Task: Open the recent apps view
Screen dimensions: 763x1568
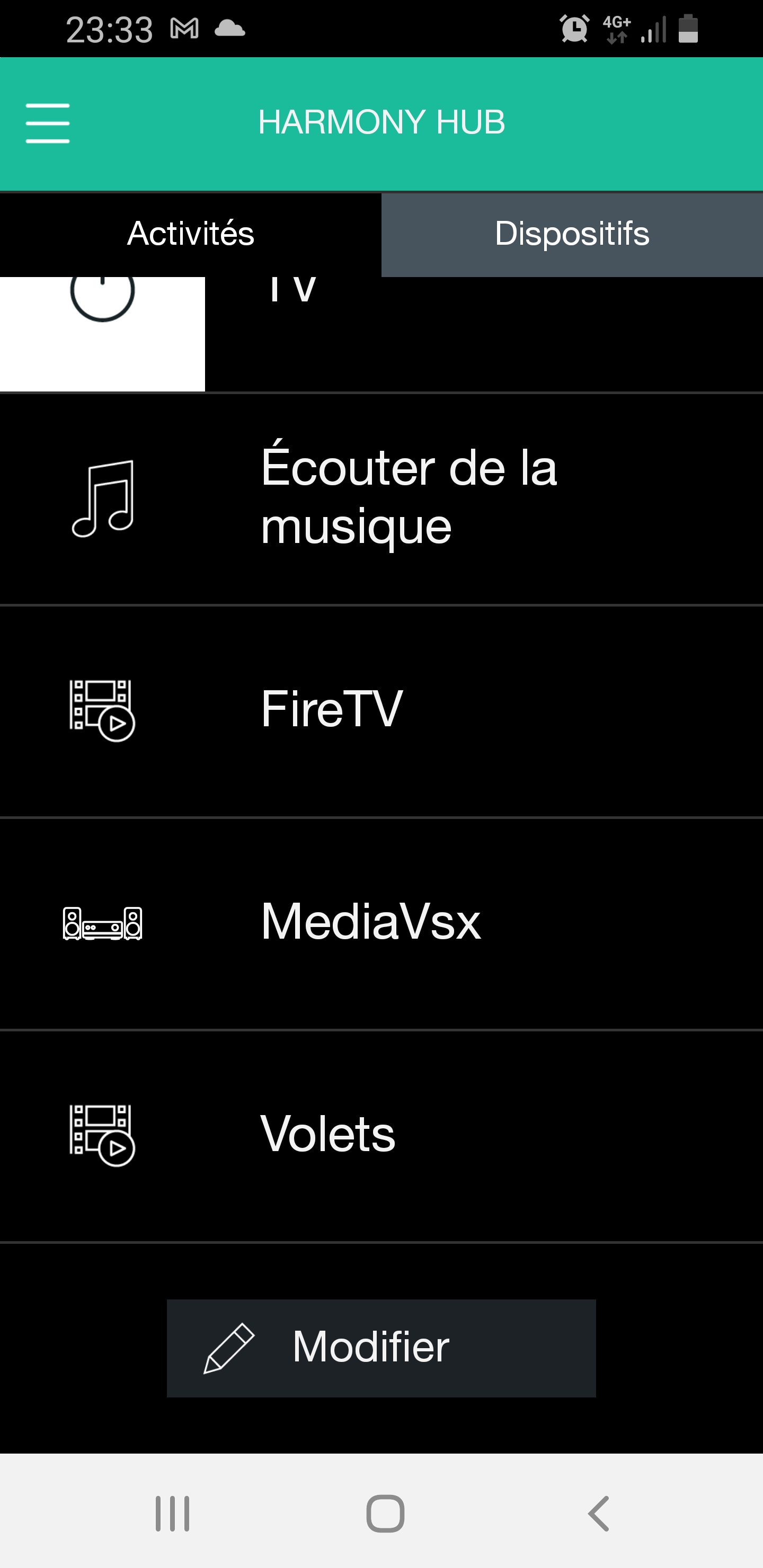Action: 172,1512
